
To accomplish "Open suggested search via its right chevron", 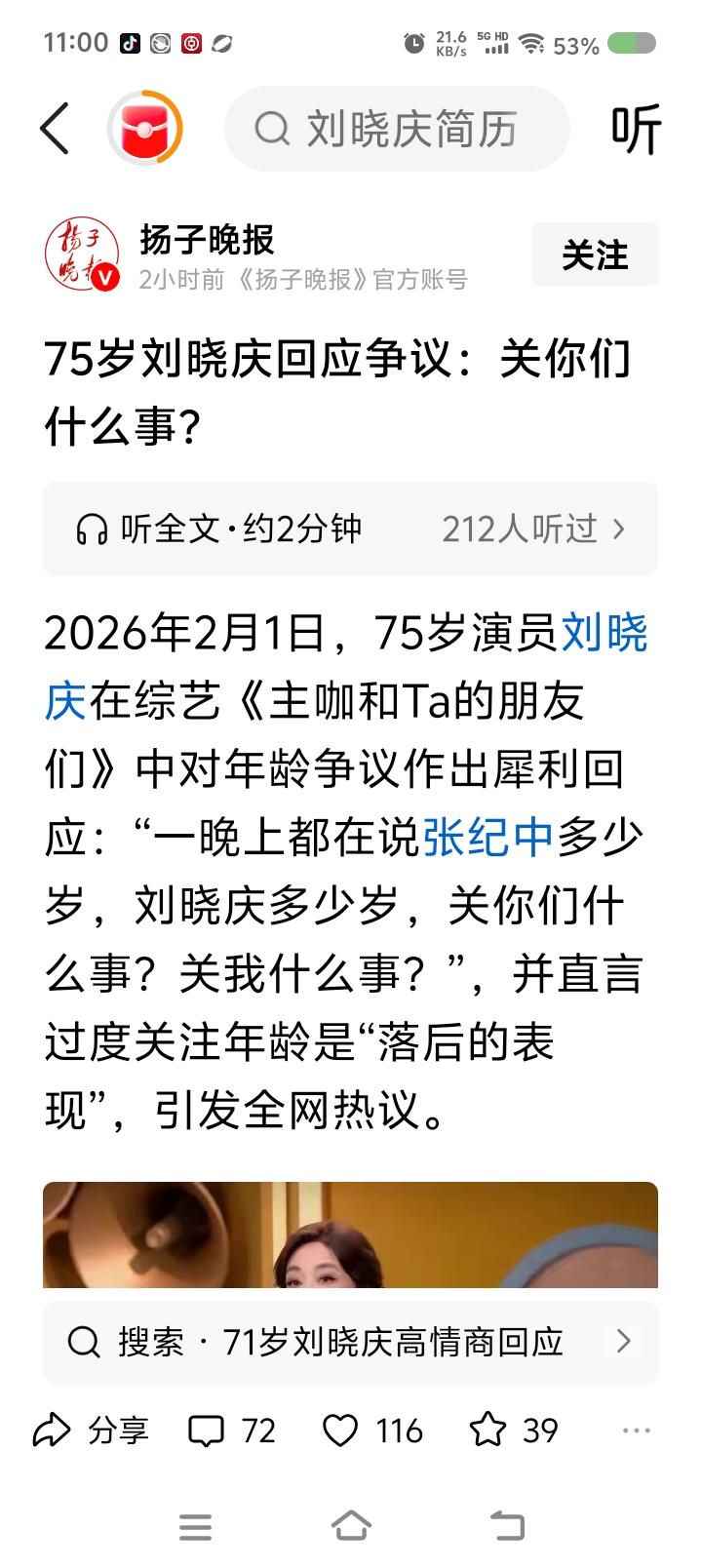I will pos(624,1342).
